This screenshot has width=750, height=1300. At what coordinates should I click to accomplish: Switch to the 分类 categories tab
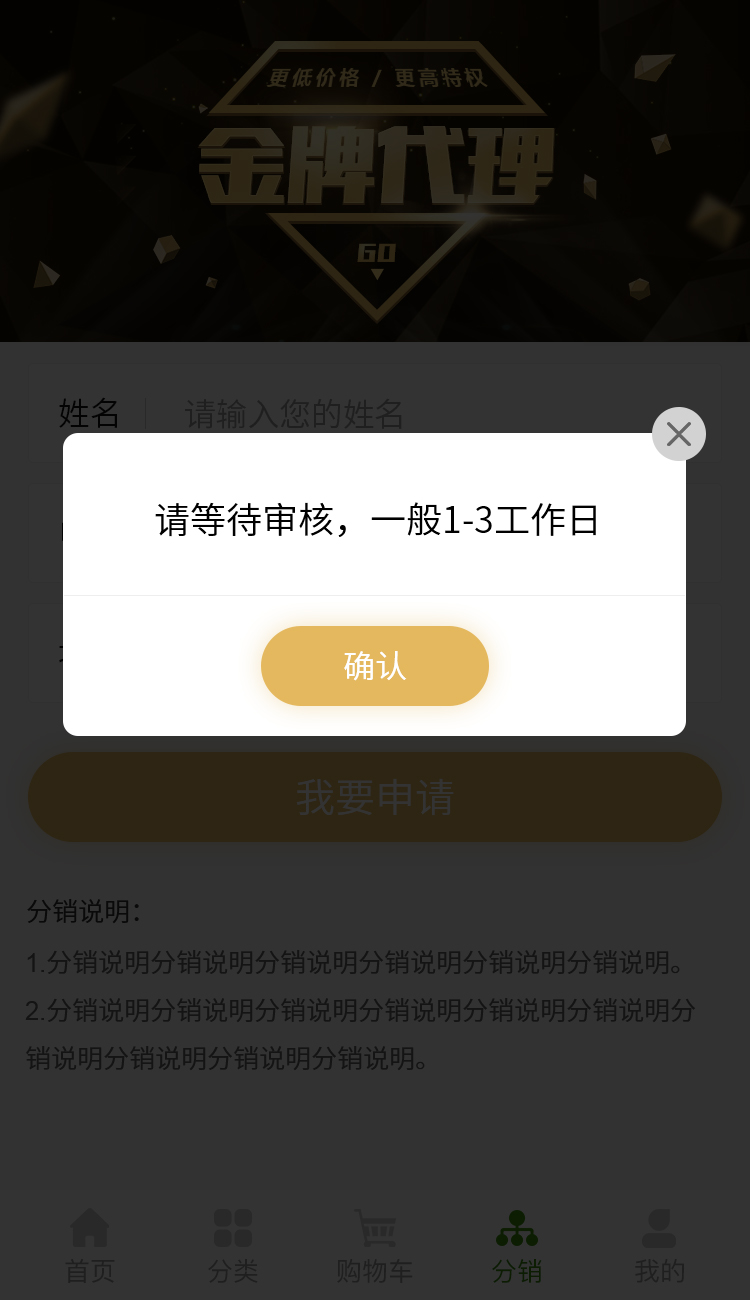[233, 1246]
